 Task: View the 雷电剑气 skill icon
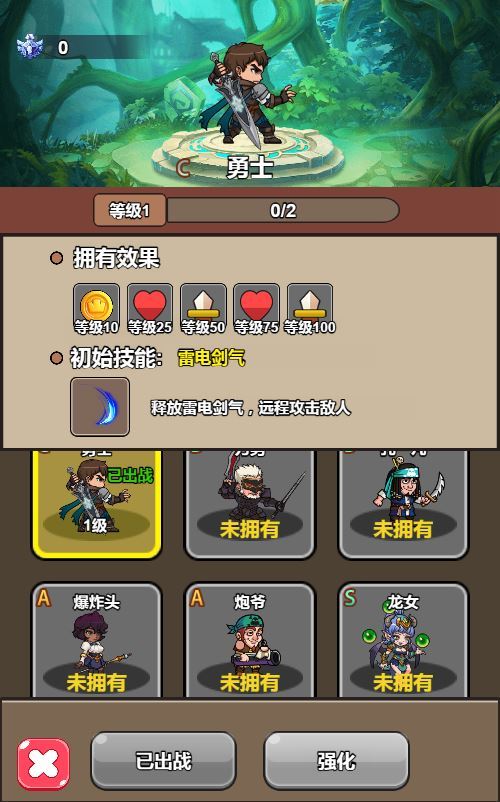pos(100,407)
